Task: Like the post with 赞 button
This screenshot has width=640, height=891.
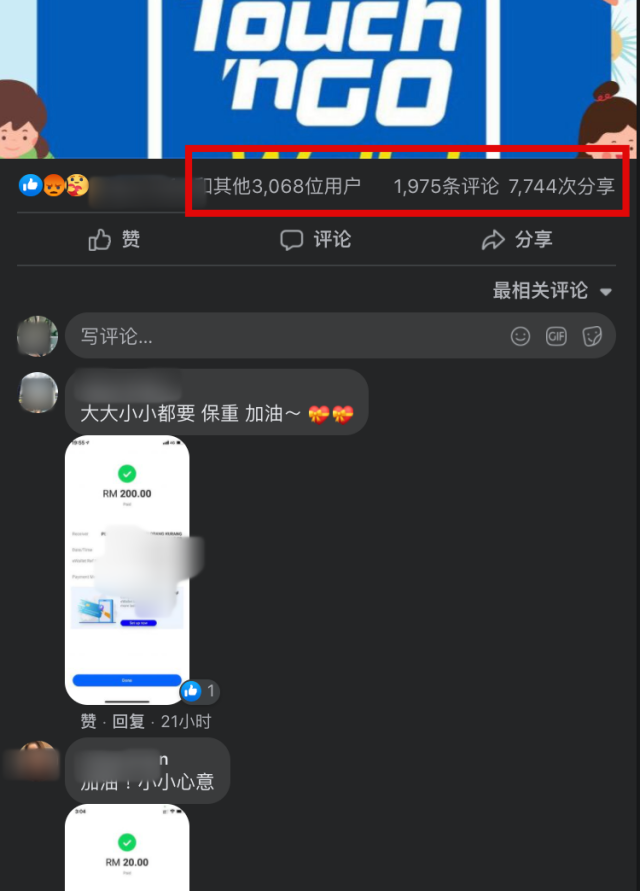Action: 115,240
